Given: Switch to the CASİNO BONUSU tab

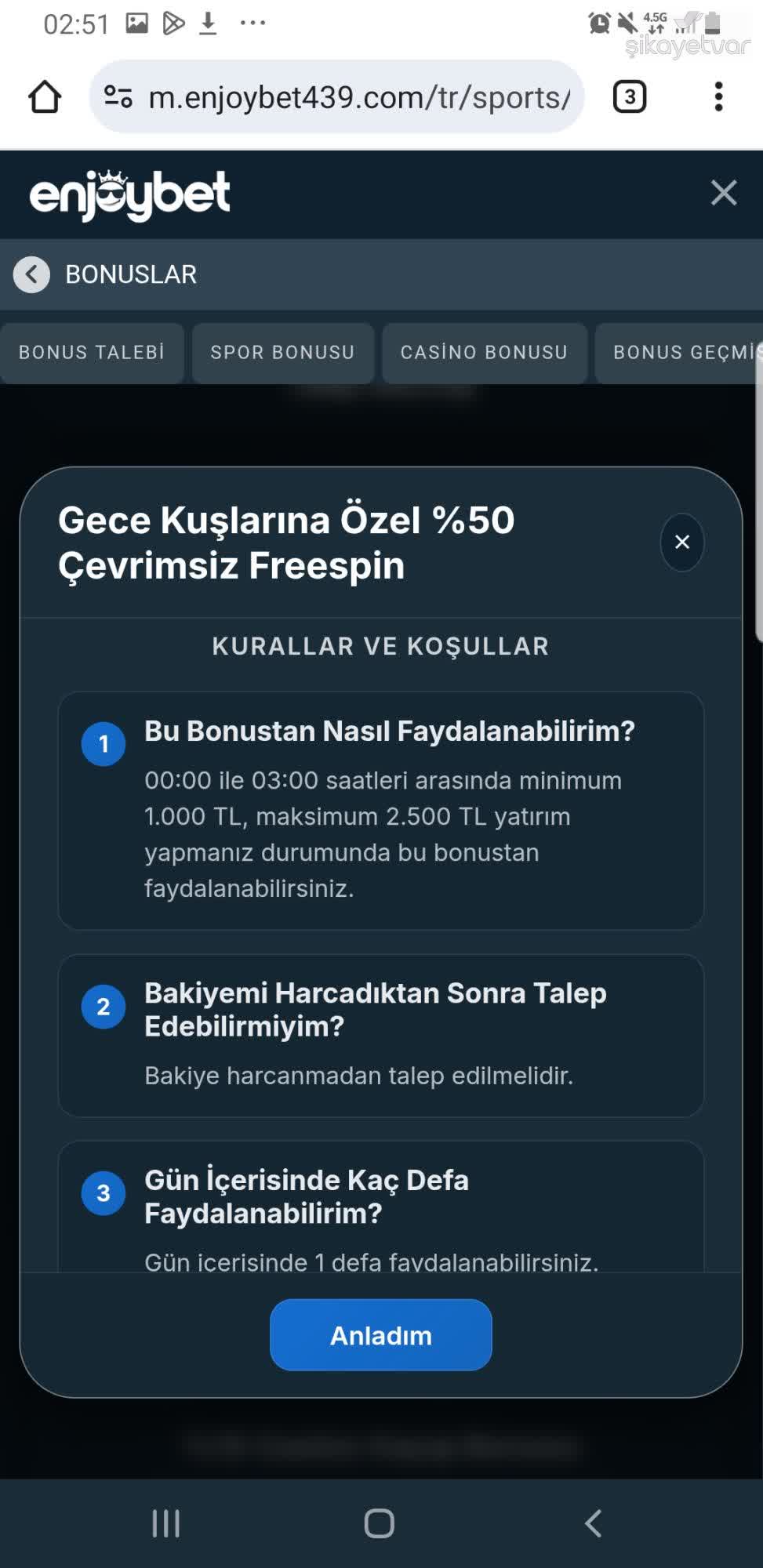Looking at the screenshot, I should click(x=484, y=353).
